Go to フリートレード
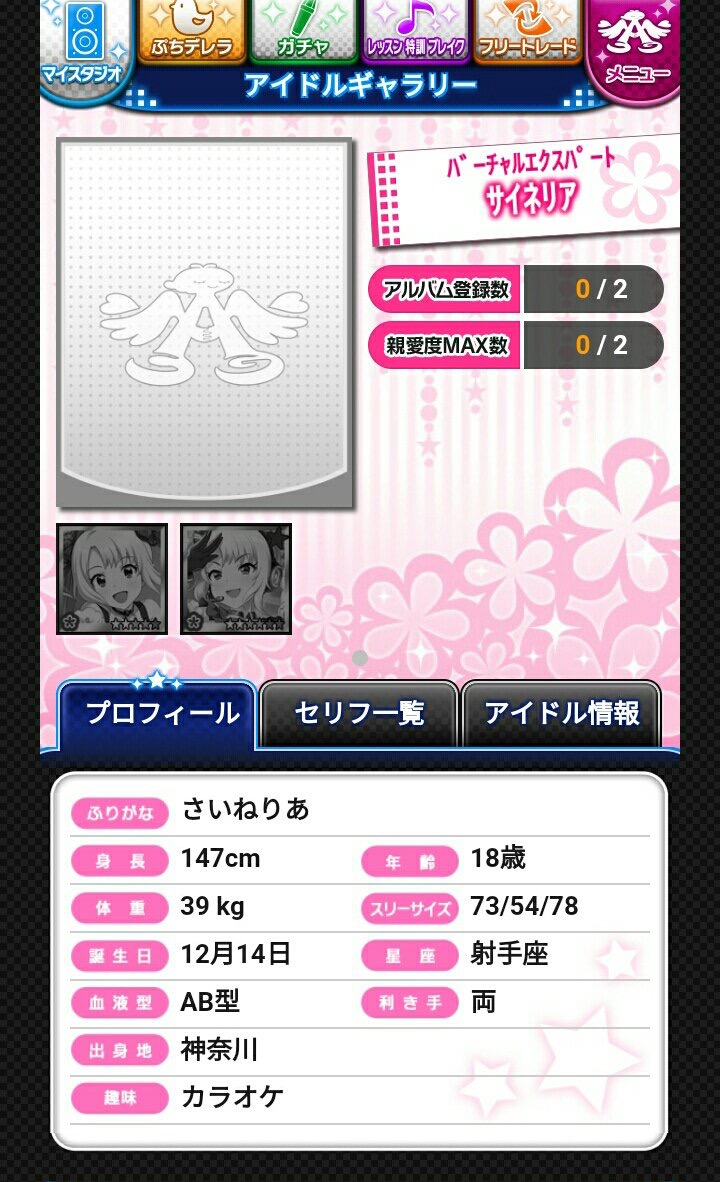Screen dimensions: 720x1182 (x=527, y=31)
